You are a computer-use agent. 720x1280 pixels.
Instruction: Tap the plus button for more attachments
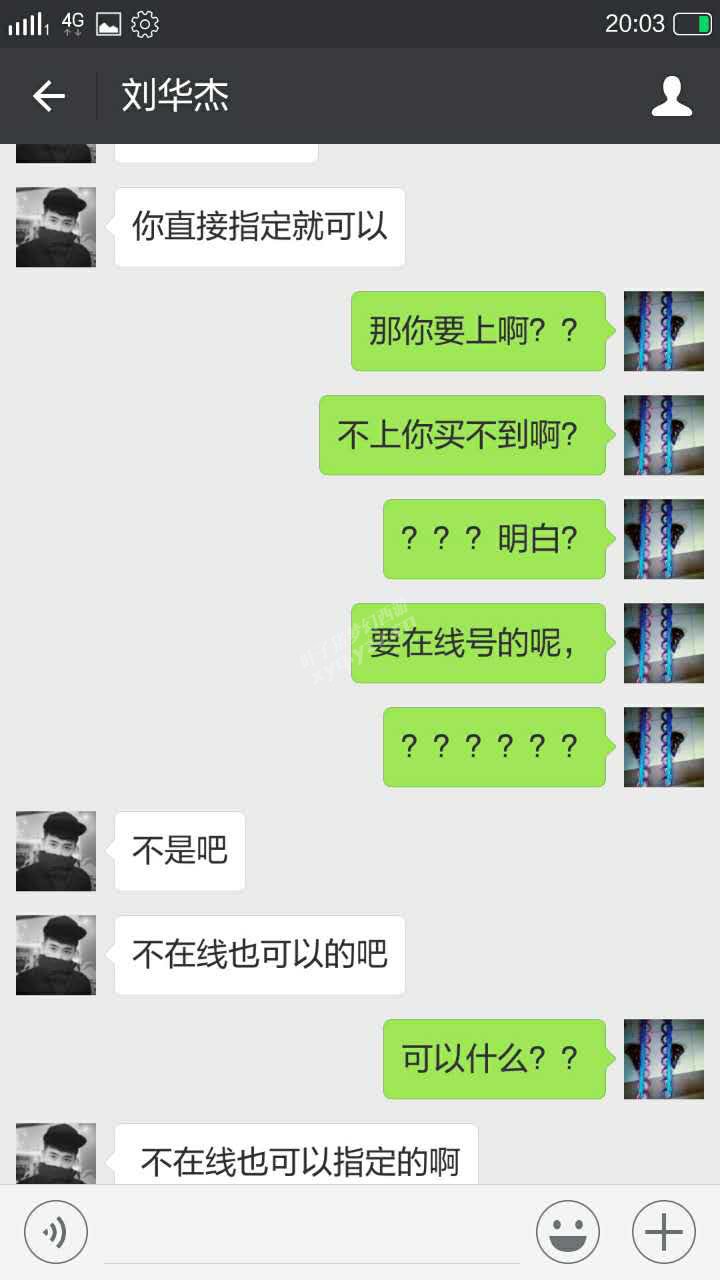click(x=663, y=1232)
